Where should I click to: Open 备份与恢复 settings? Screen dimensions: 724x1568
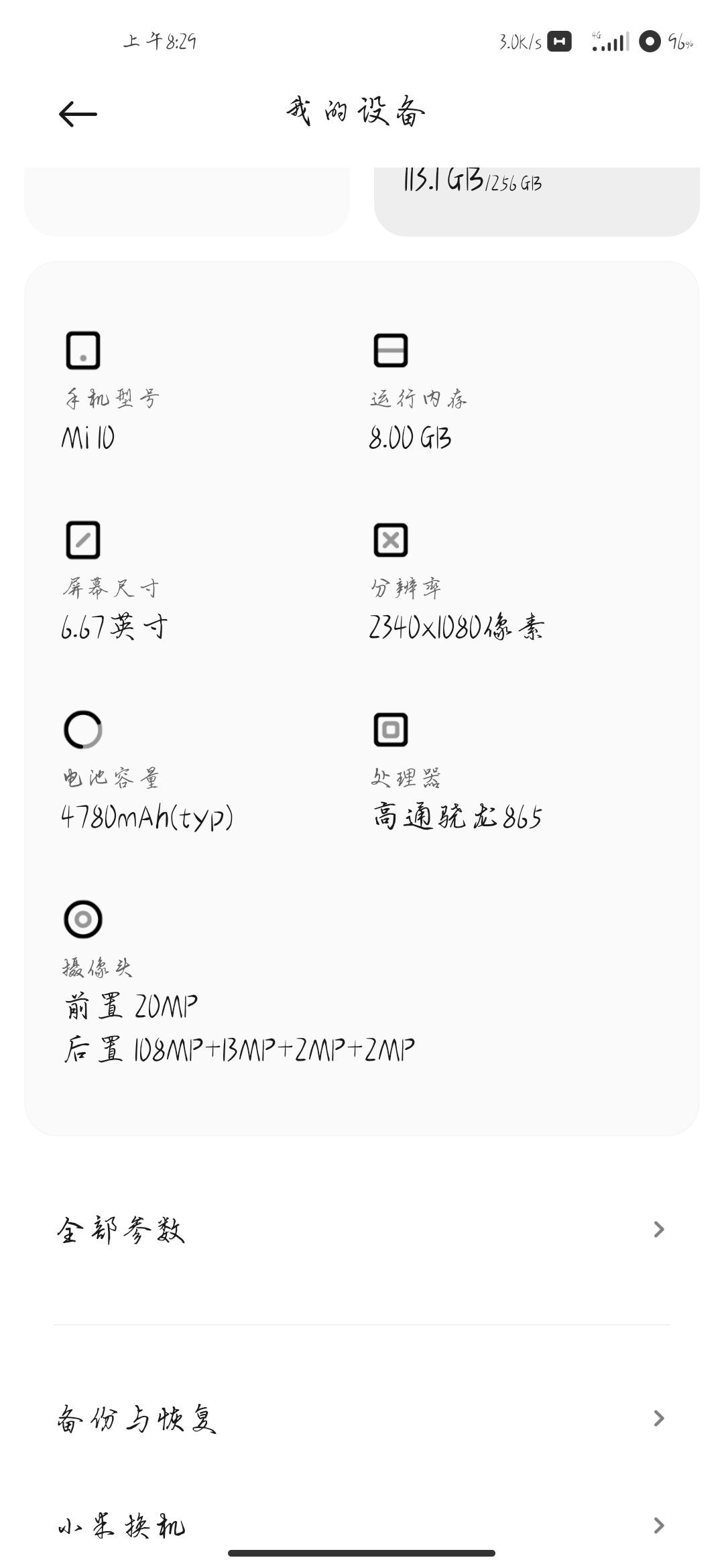(362, 1418)
